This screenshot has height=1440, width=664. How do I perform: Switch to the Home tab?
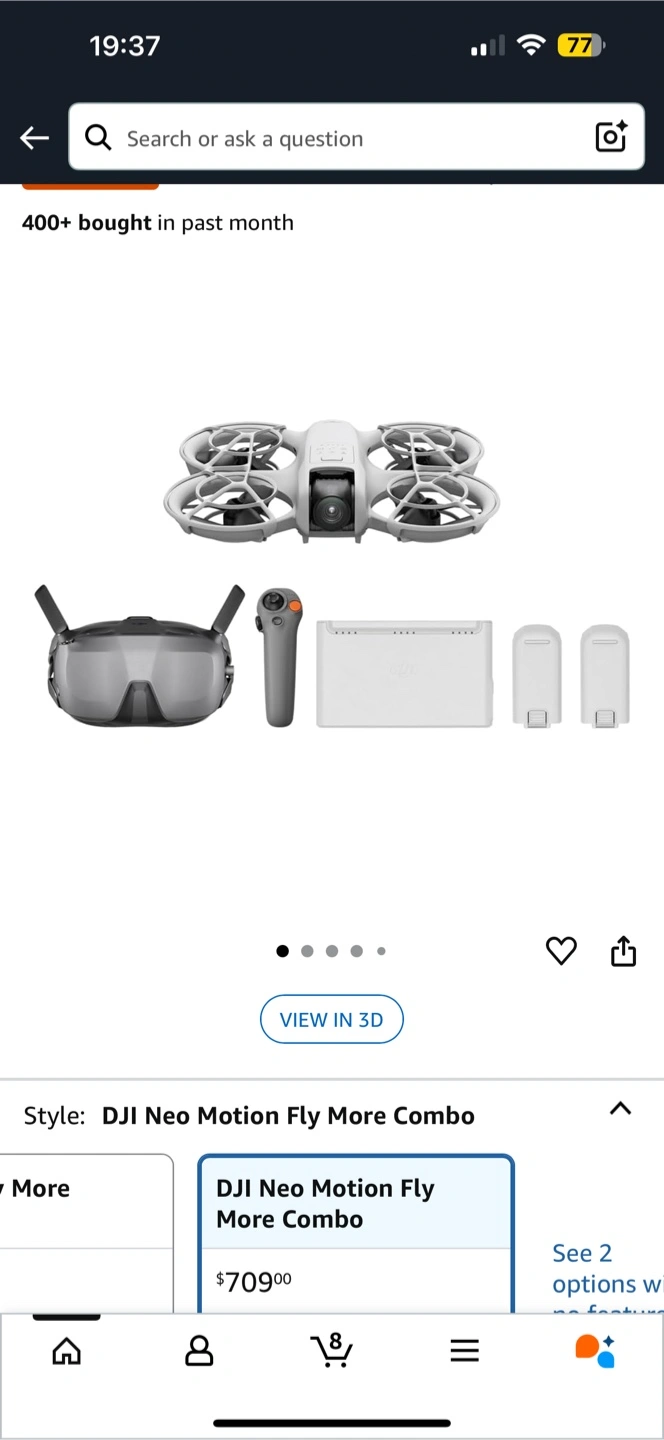[x=67, y=1351]
